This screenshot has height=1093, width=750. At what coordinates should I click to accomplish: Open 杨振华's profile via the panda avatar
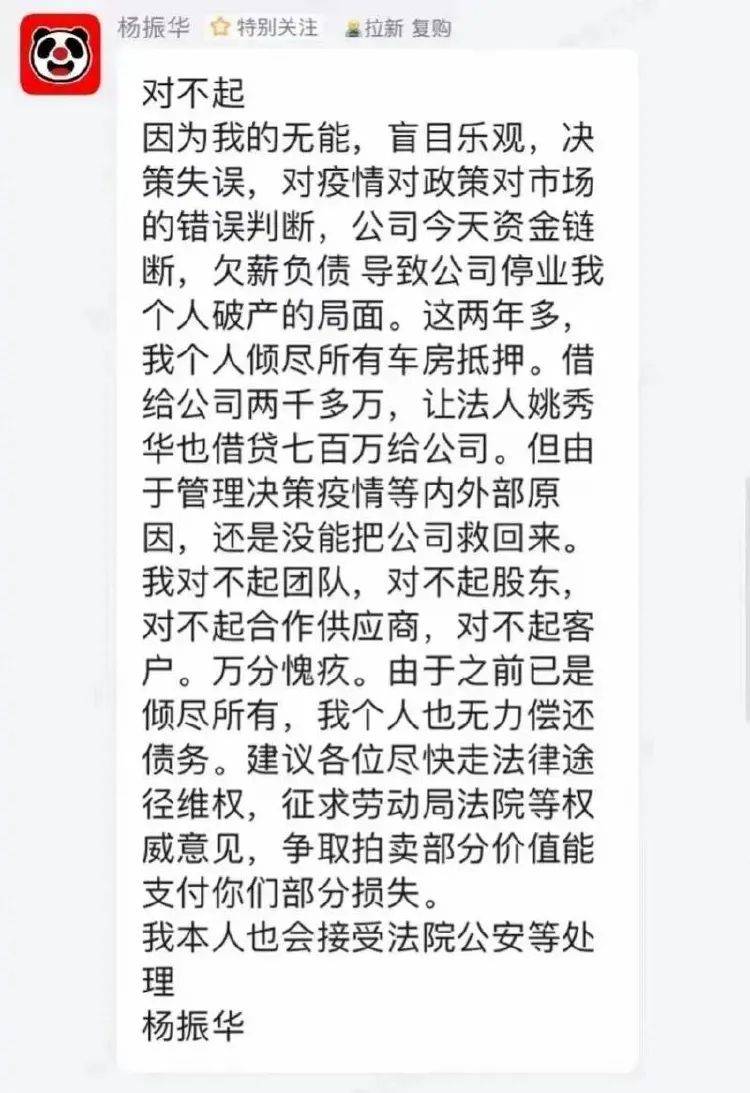coord(60,54)
